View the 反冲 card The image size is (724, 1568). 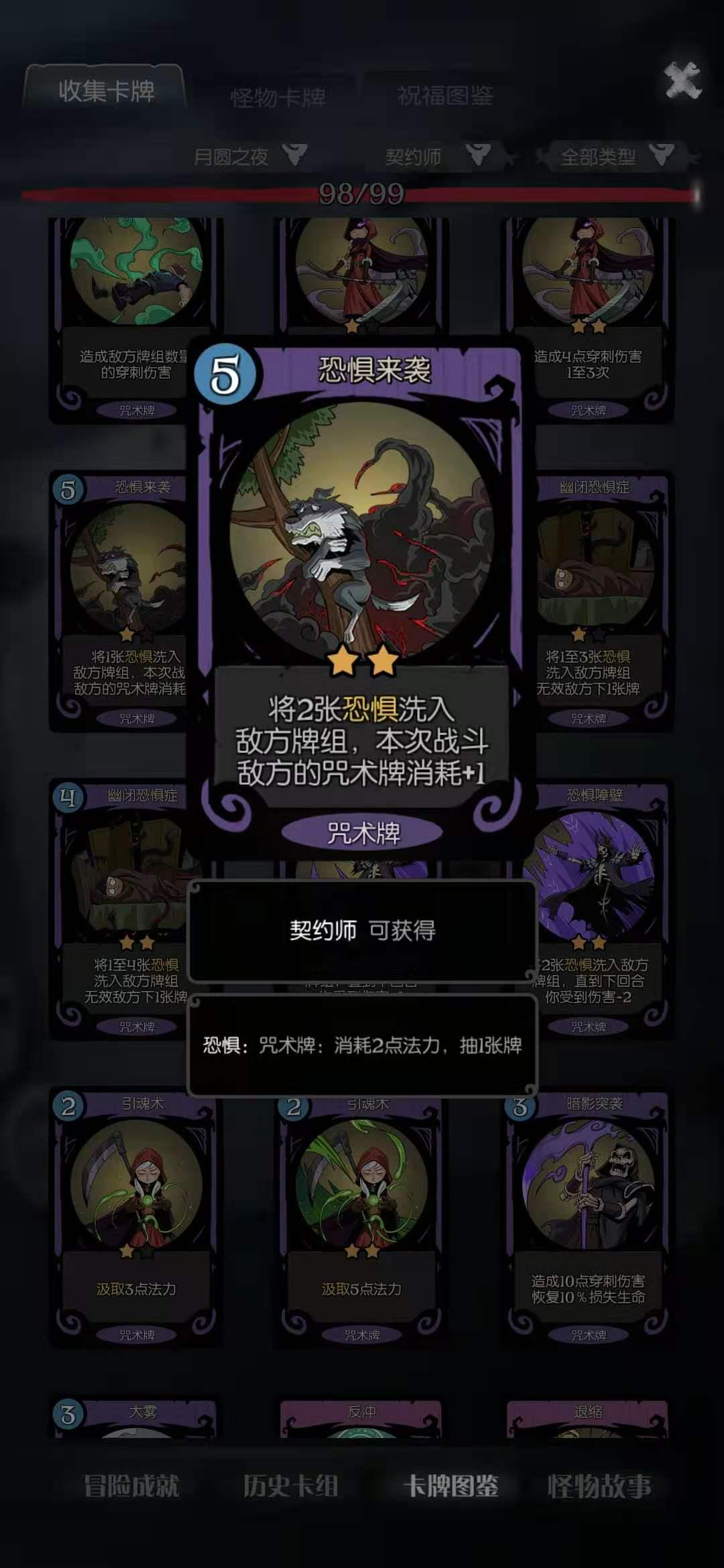tap(361, 1418)
